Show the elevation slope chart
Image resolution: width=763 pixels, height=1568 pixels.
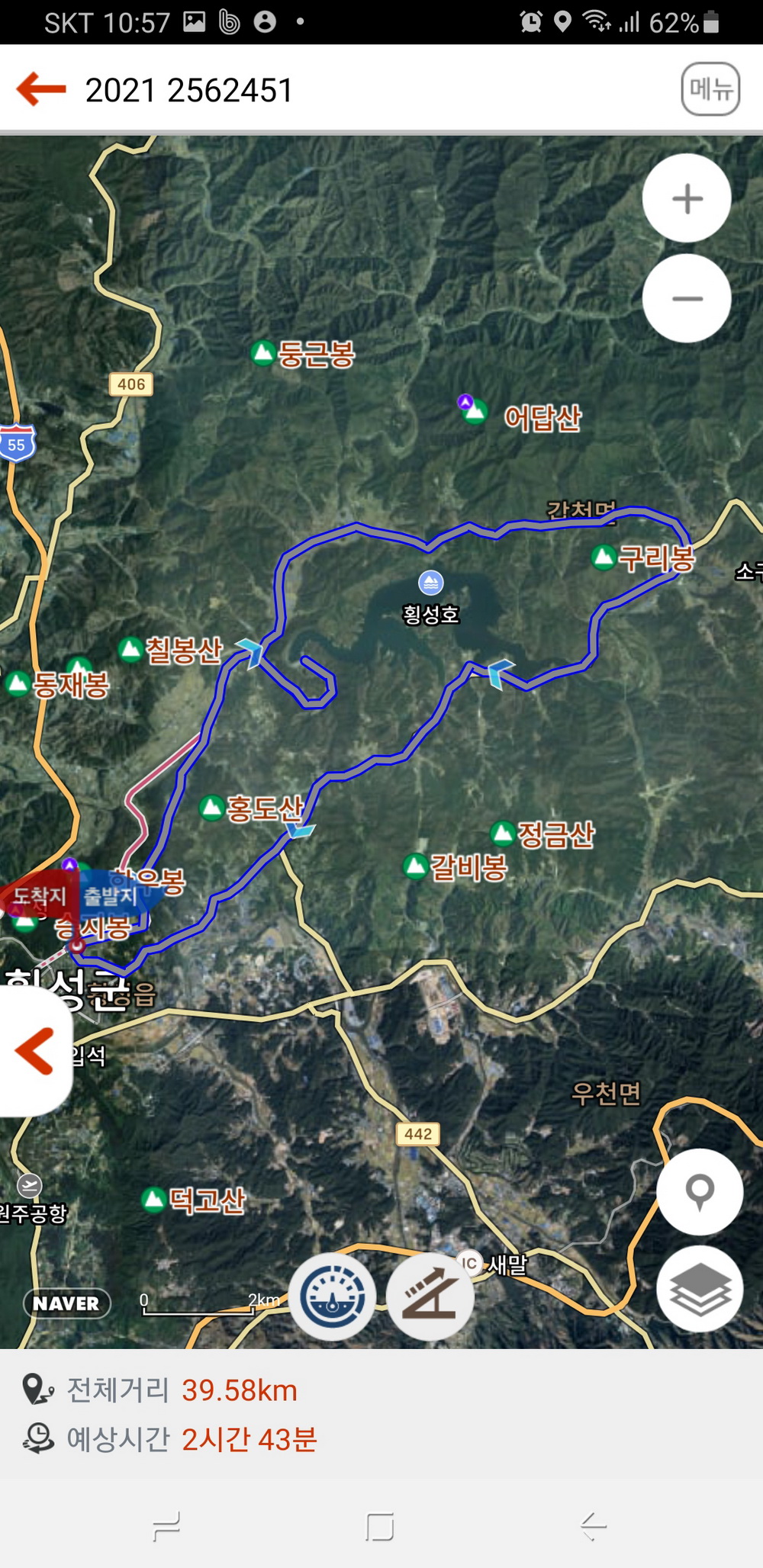tap(430, 1296)
